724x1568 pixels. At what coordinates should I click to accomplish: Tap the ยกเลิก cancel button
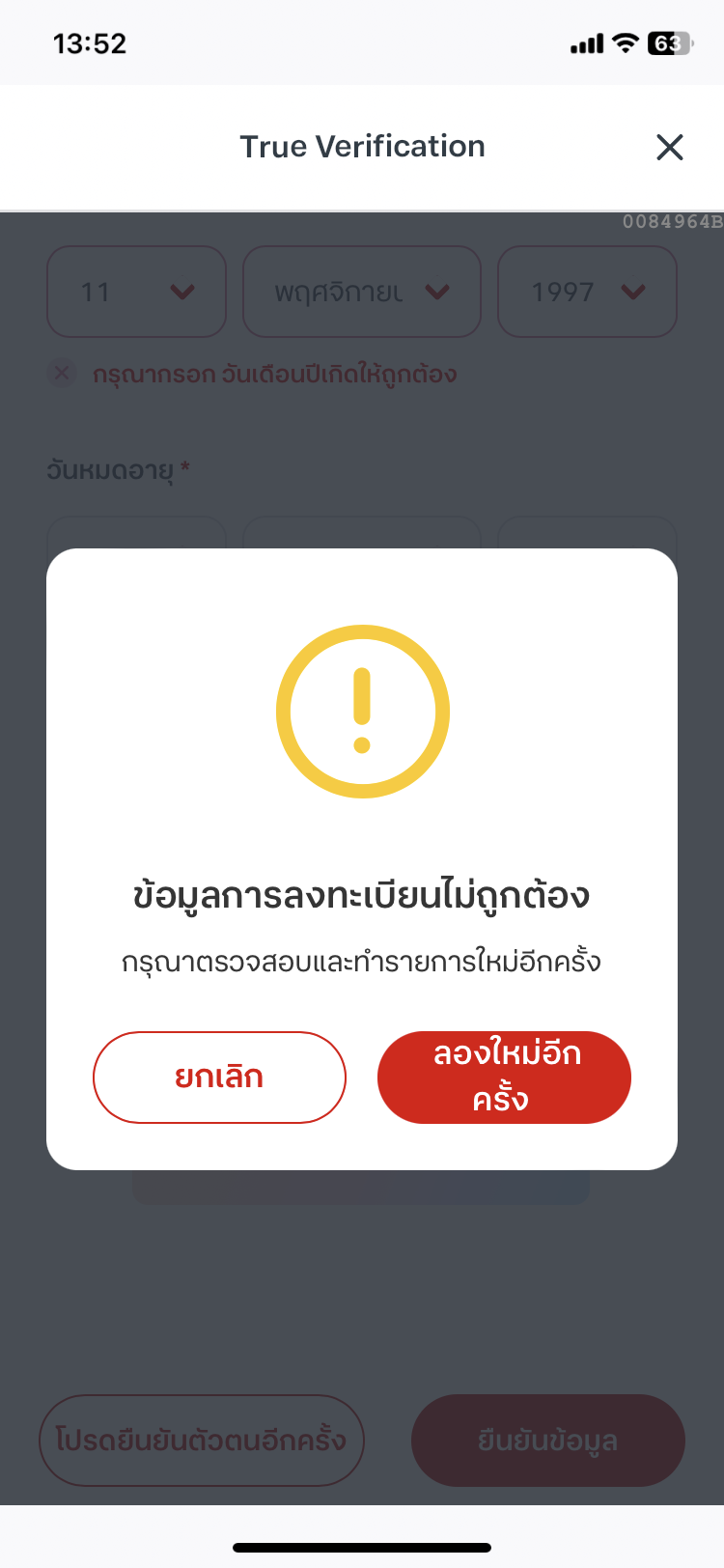pos(219,1077)
